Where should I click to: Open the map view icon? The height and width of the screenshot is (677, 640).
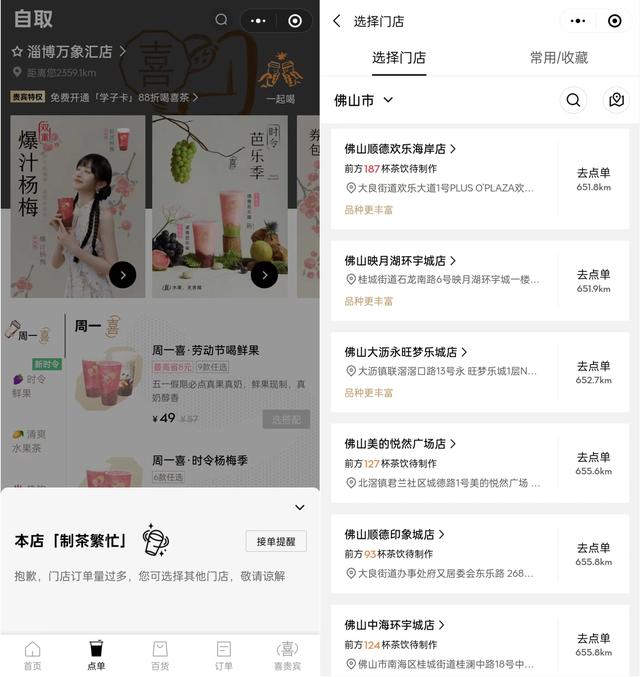point(616,100)
